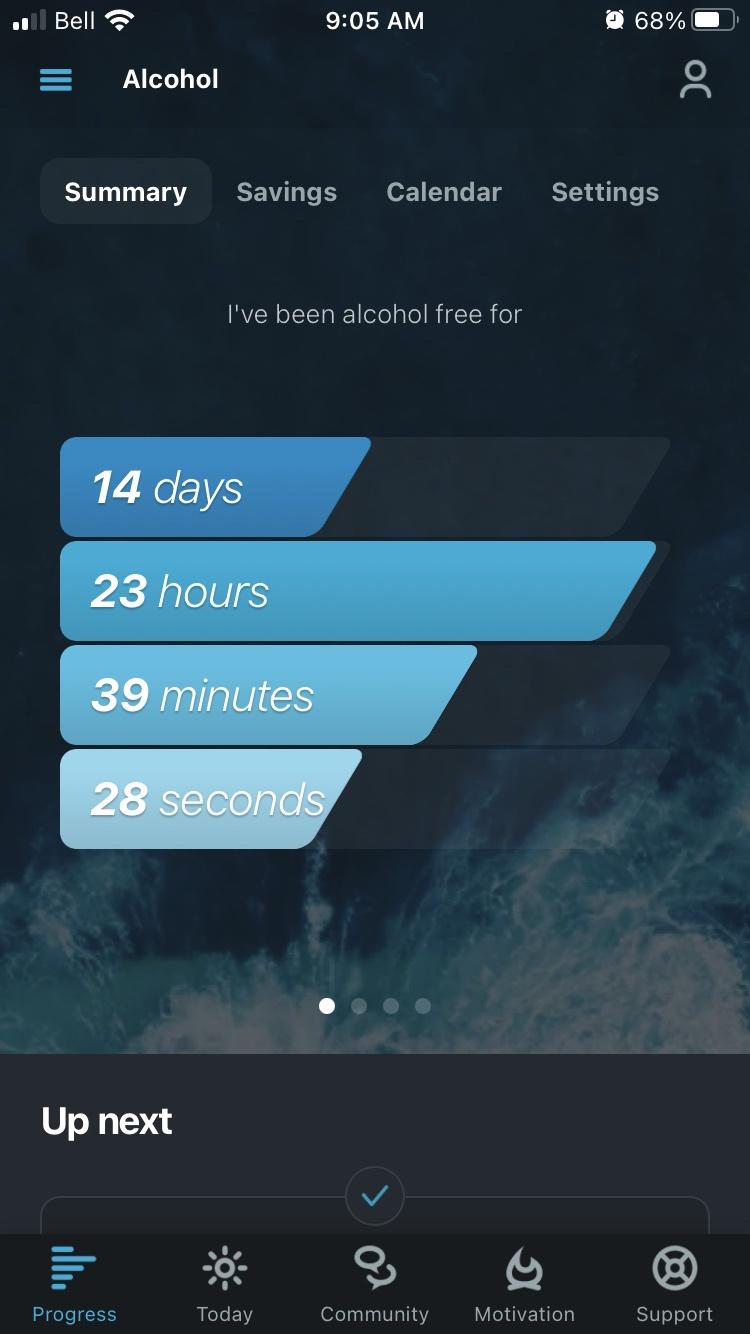Tap the checkmark circle under Up next

click(375, 1195)
